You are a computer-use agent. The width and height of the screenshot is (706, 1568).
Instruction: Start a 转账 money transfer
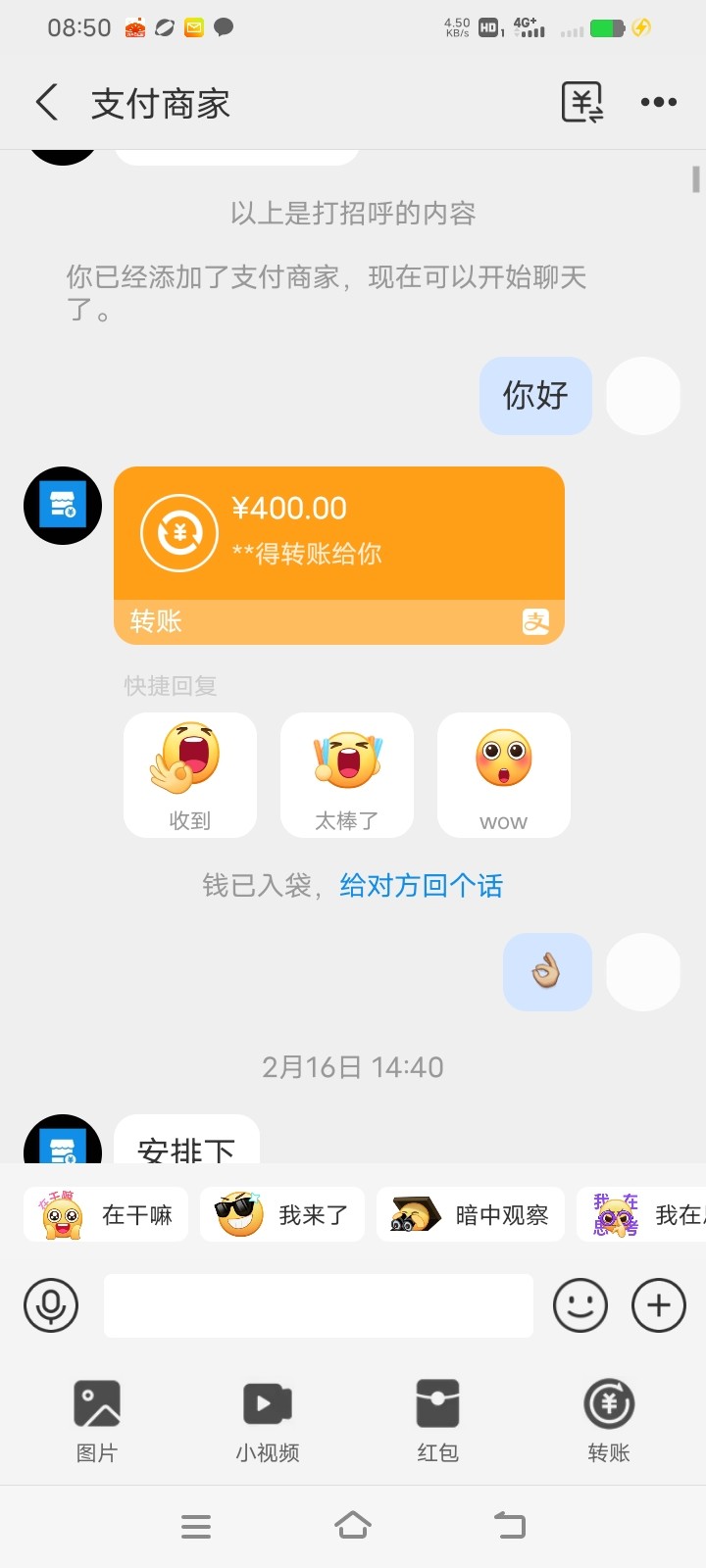[x=609, y=1419]
